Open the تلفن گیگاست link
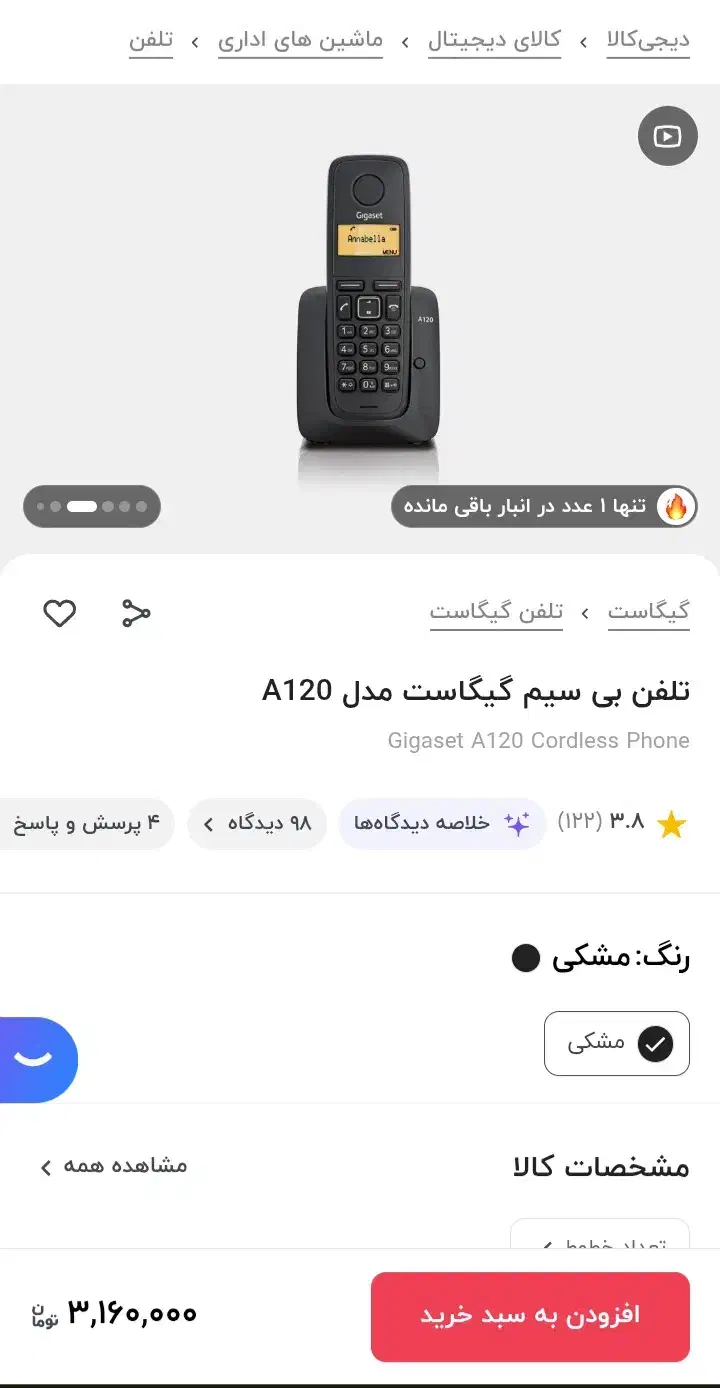The width and height of the screenshot is (720, 1388). point(496,612)
